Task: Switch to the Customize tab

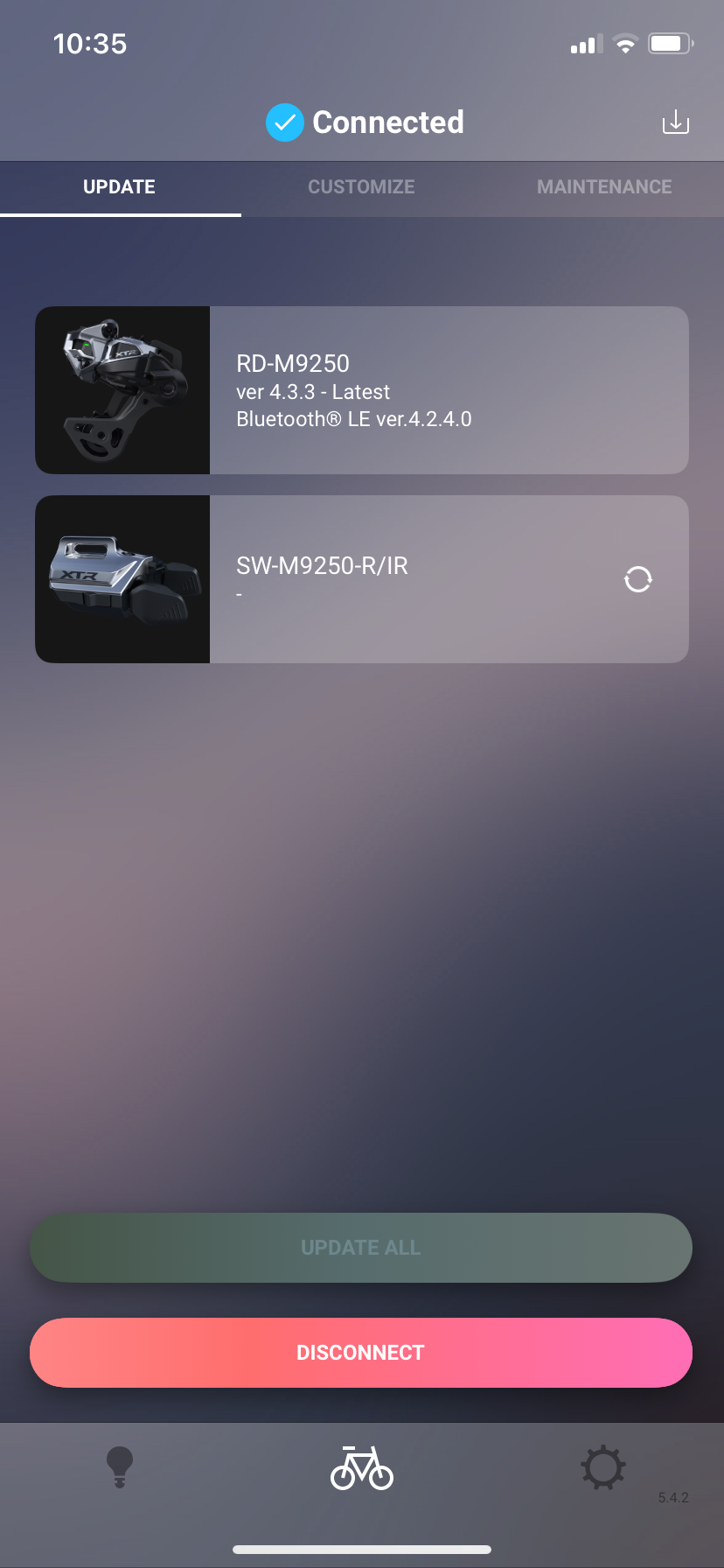Action: click(x=361, y=187)
